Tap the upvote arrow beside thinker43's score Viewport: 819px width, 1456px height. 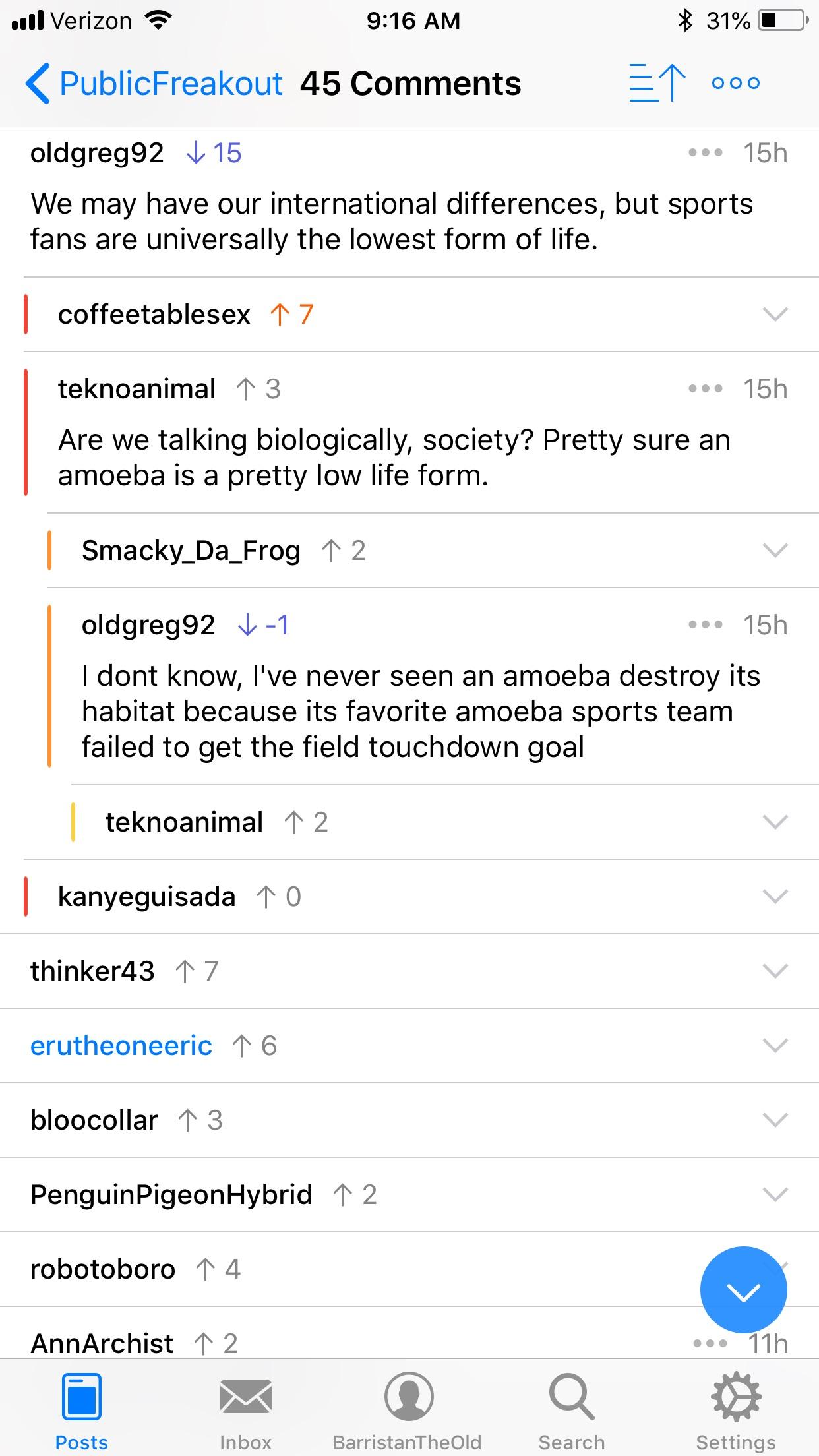187,970
